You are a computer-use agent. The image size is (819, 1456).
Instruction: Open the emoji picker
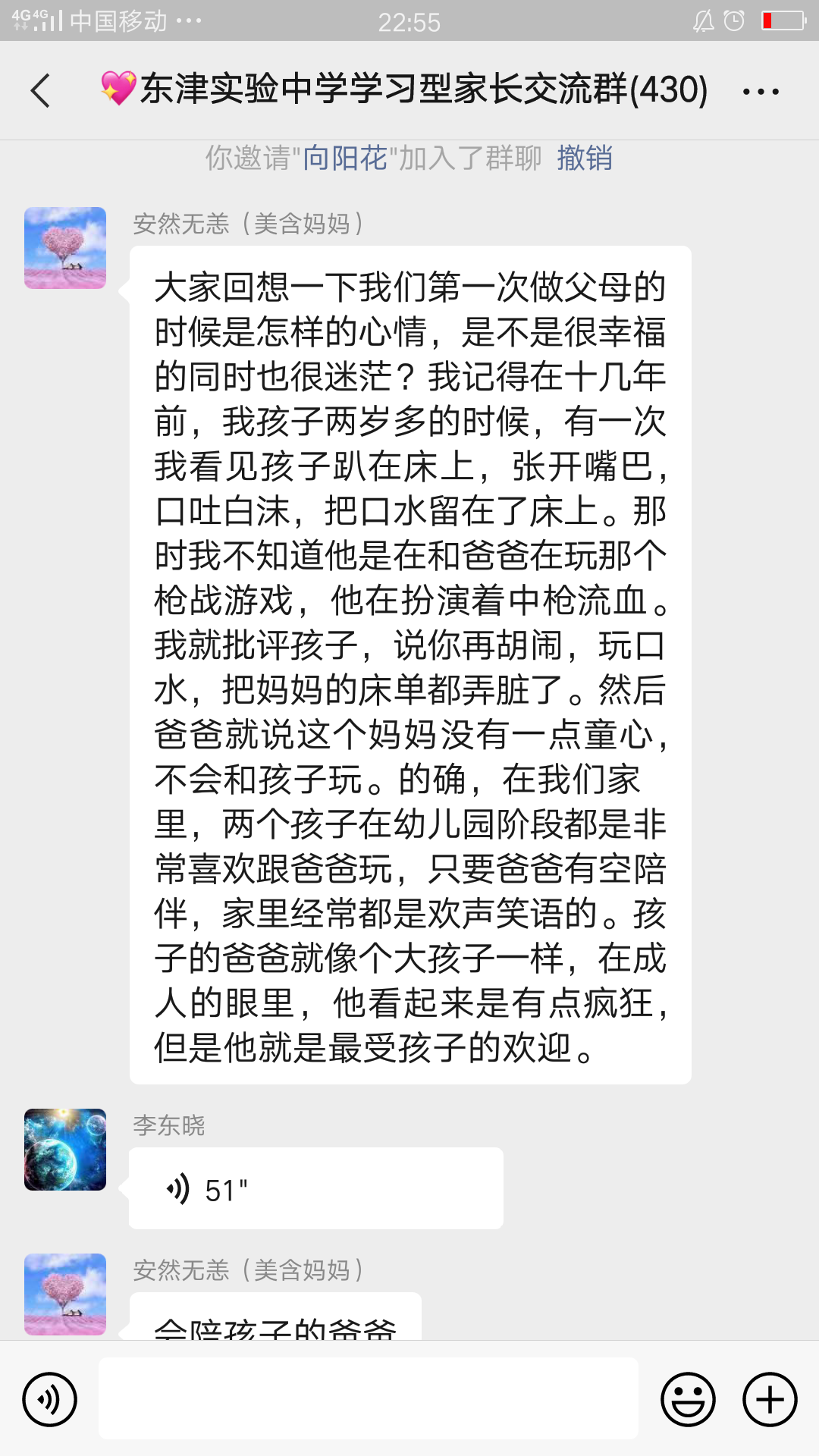pyautogui.click(x=689, y=1398)
